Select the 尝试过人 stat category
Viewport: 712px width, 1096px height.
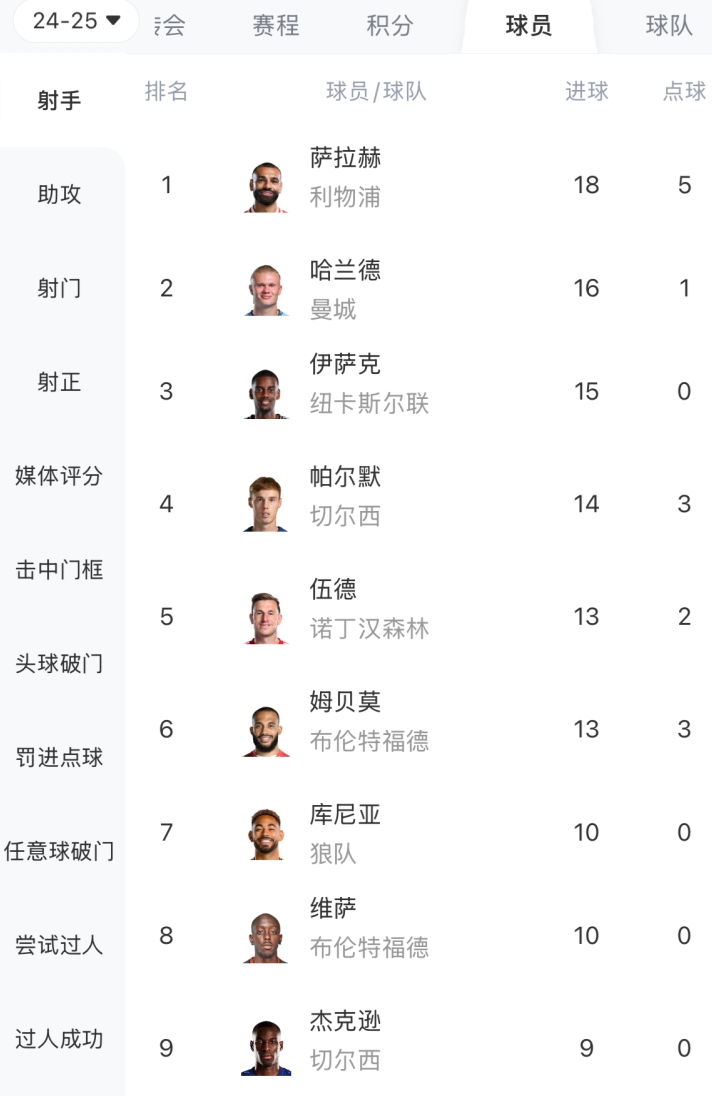pyautogui.click(x=60, y=946)
